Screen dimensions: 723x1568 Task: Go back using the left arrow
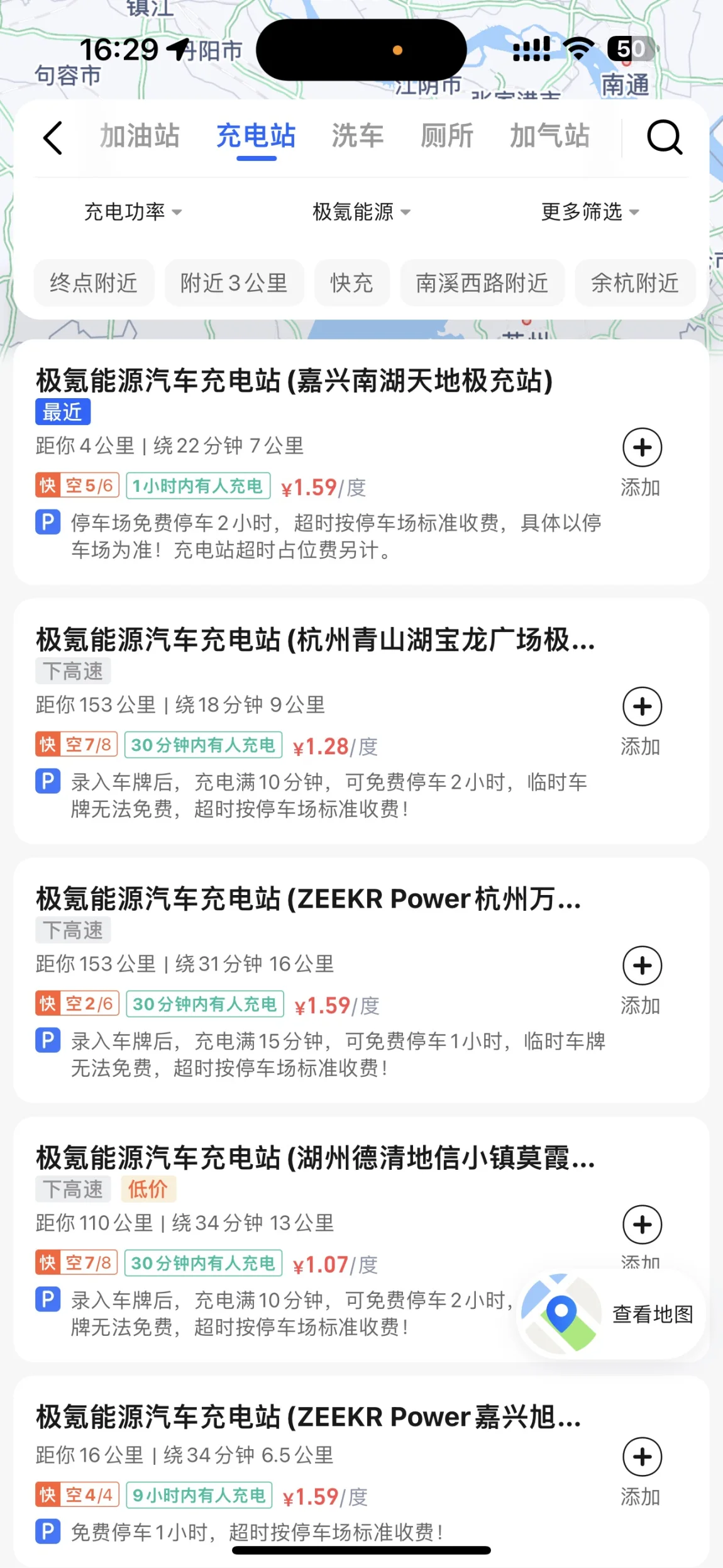(x=53, y=138)
